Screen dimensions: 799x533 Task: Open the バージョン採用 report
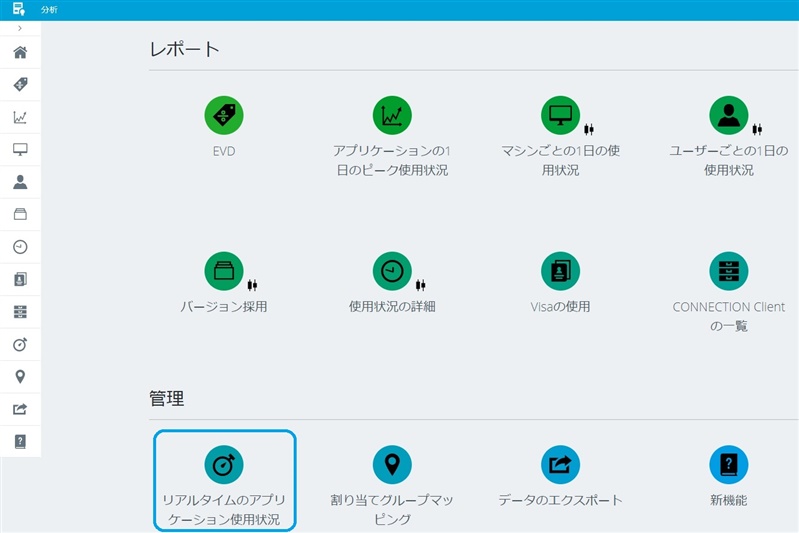(x=224, y=271)
